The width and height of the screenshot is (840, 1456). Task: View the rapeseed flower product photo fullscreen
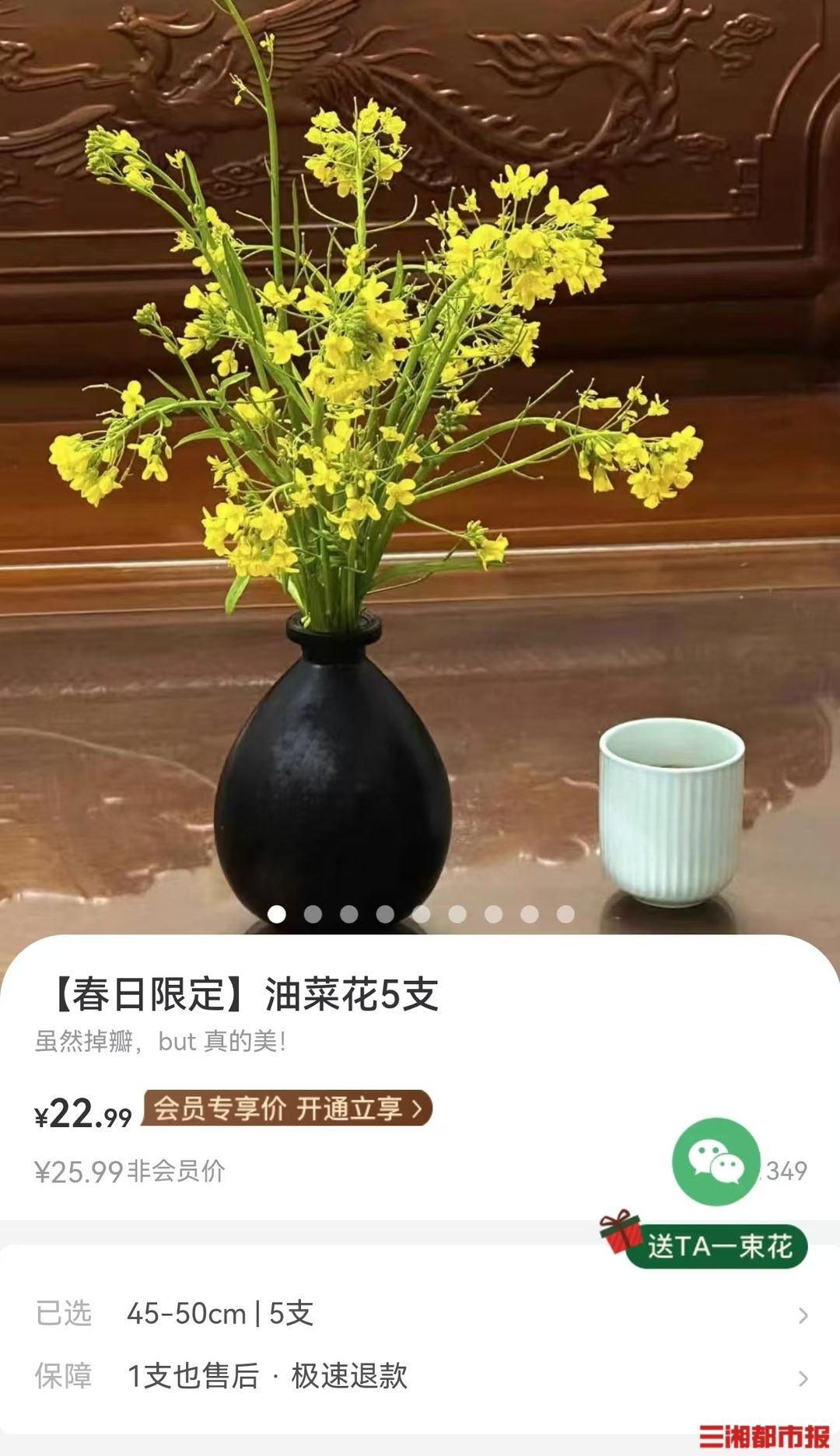420,466
